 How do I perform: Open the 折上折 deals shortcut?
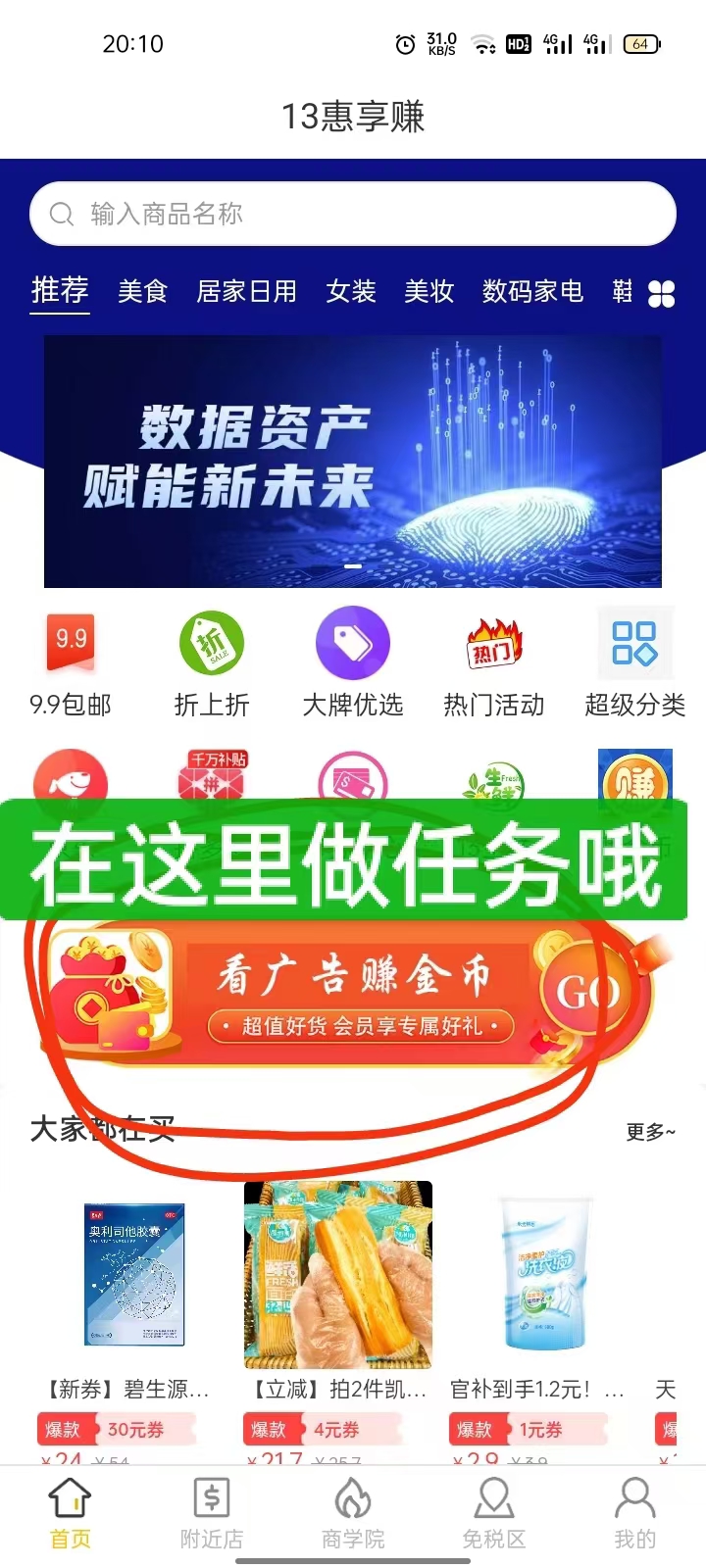click(x=212, y=661)
